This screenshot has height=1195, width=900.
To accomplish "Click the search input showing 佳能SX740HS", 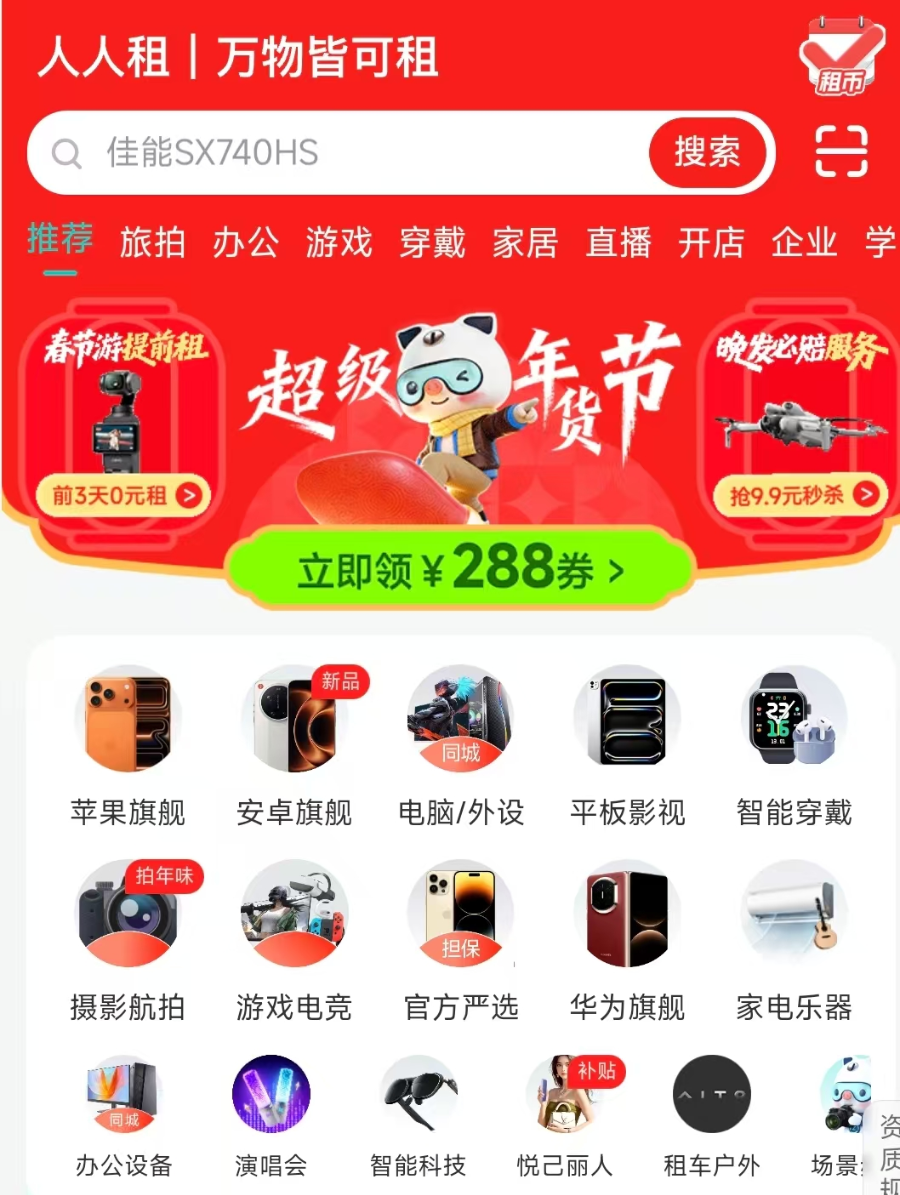I will click(300, 152).
